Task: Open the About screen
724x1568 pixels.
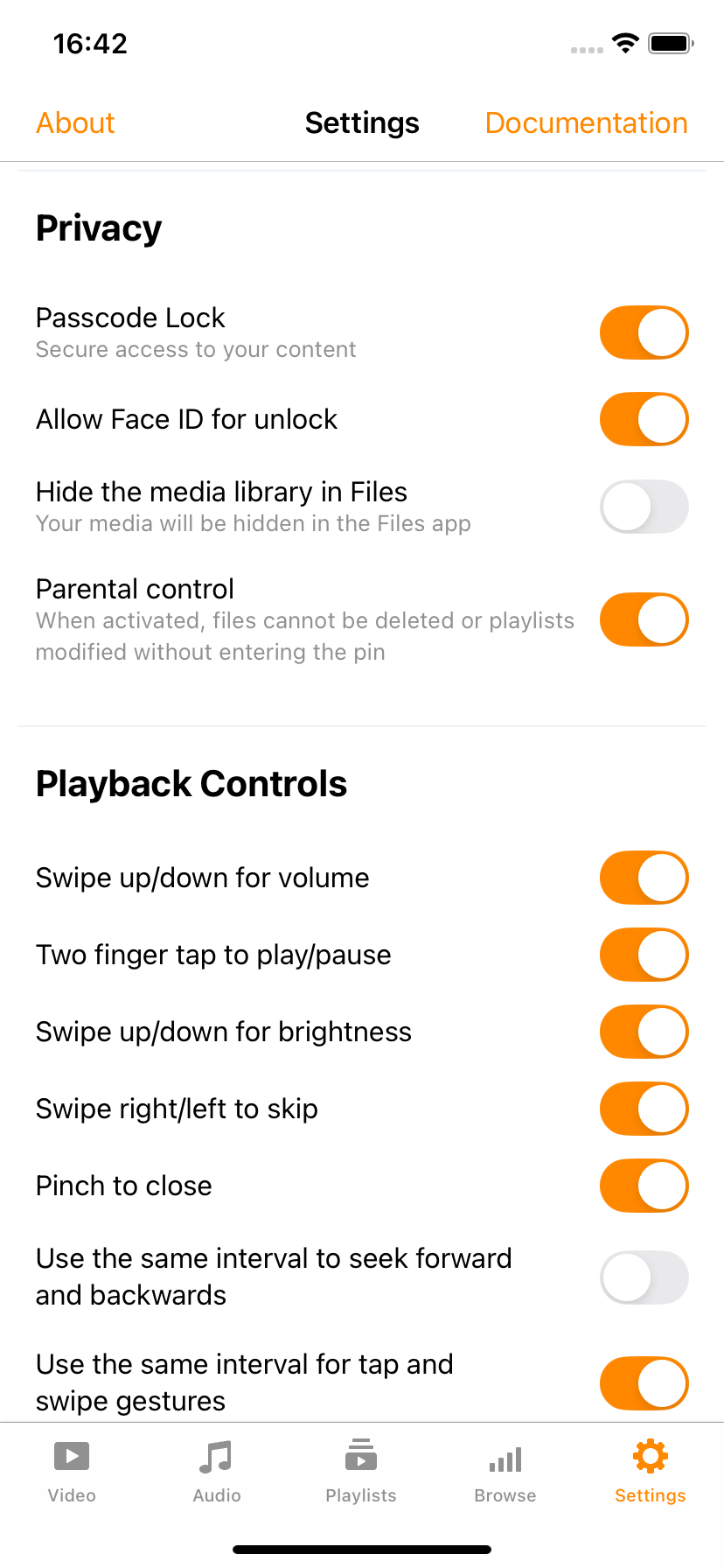Action: (75, 123)
